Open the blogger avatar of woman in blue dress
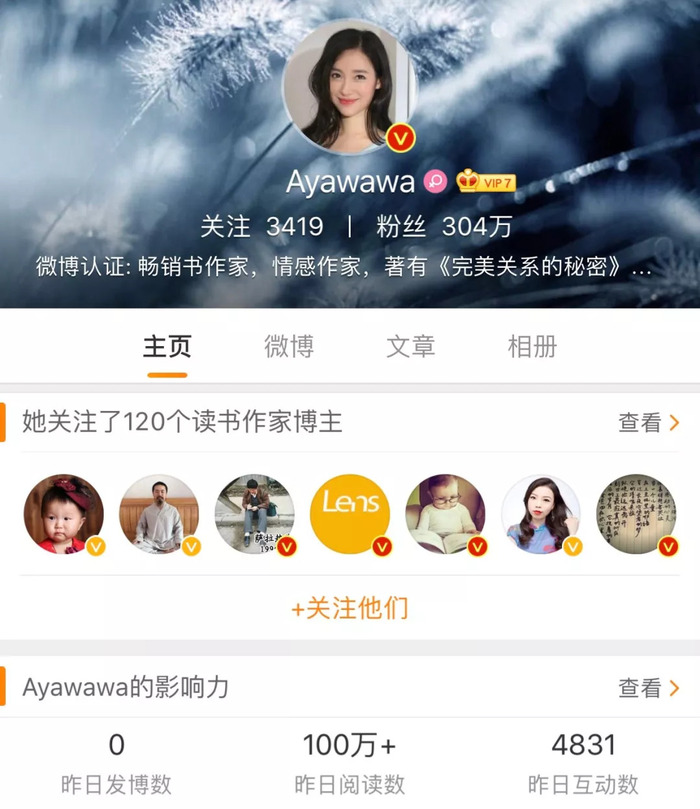This screenshot has width=700, height=809. (x=541, y=514)
